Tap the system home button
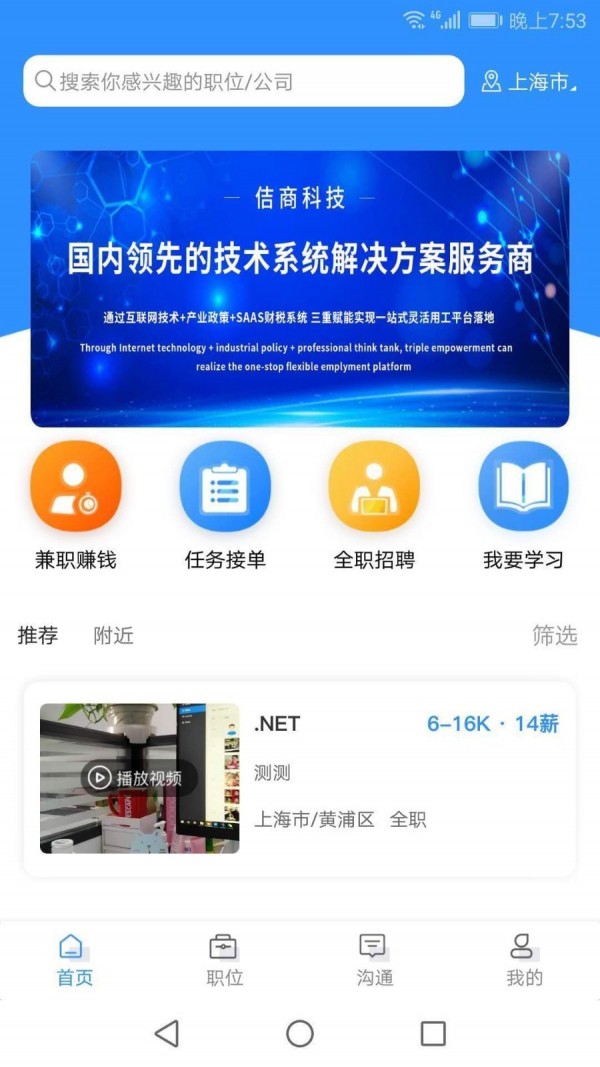The image size is (600, 1067). pyautogui.click(x=300, y=1033)
